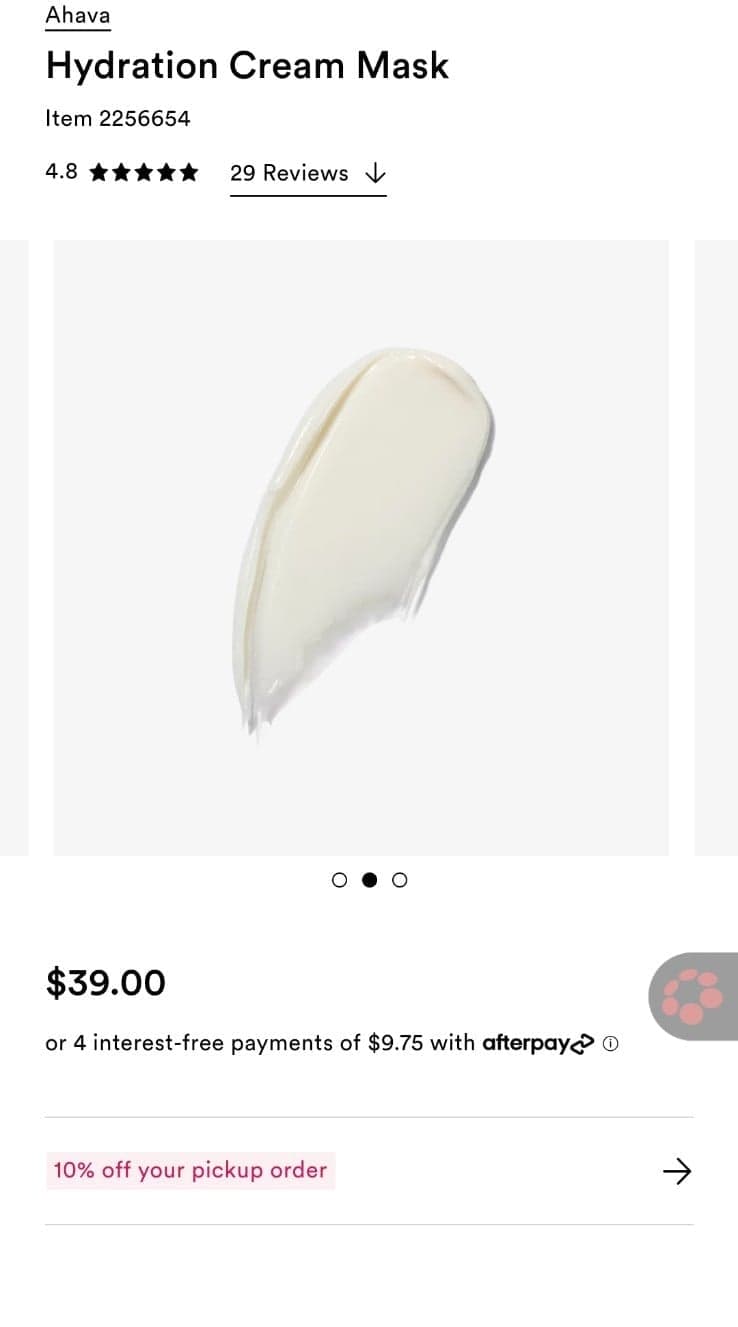Image resolution: width=738 pixels, height=1327 pixels.
Task: Open the Ahava brand link
Action: [78, 16]
